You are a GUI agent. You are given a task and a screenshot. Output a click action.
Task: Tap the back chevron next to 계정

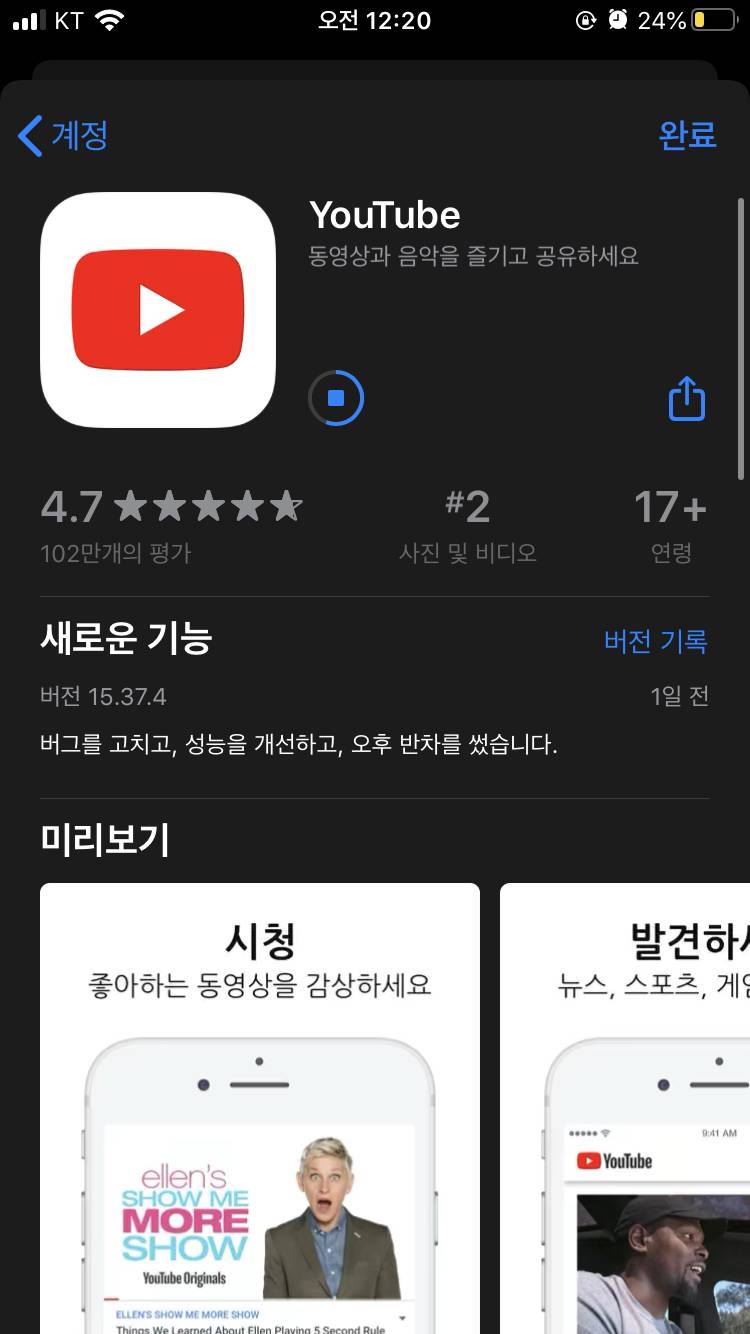[x=28, y=137]
